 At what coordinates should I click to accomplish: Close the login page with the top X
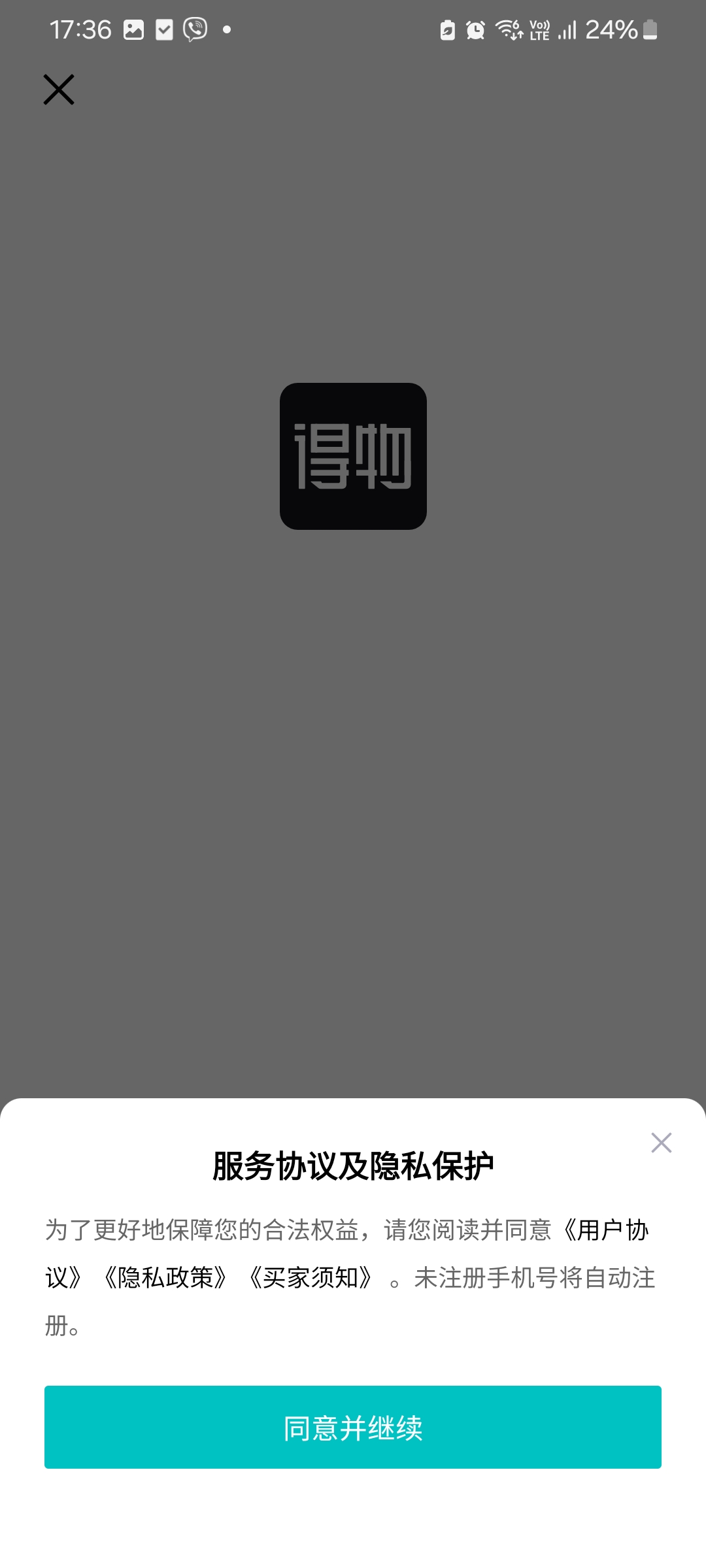click(x=59, y=90)
